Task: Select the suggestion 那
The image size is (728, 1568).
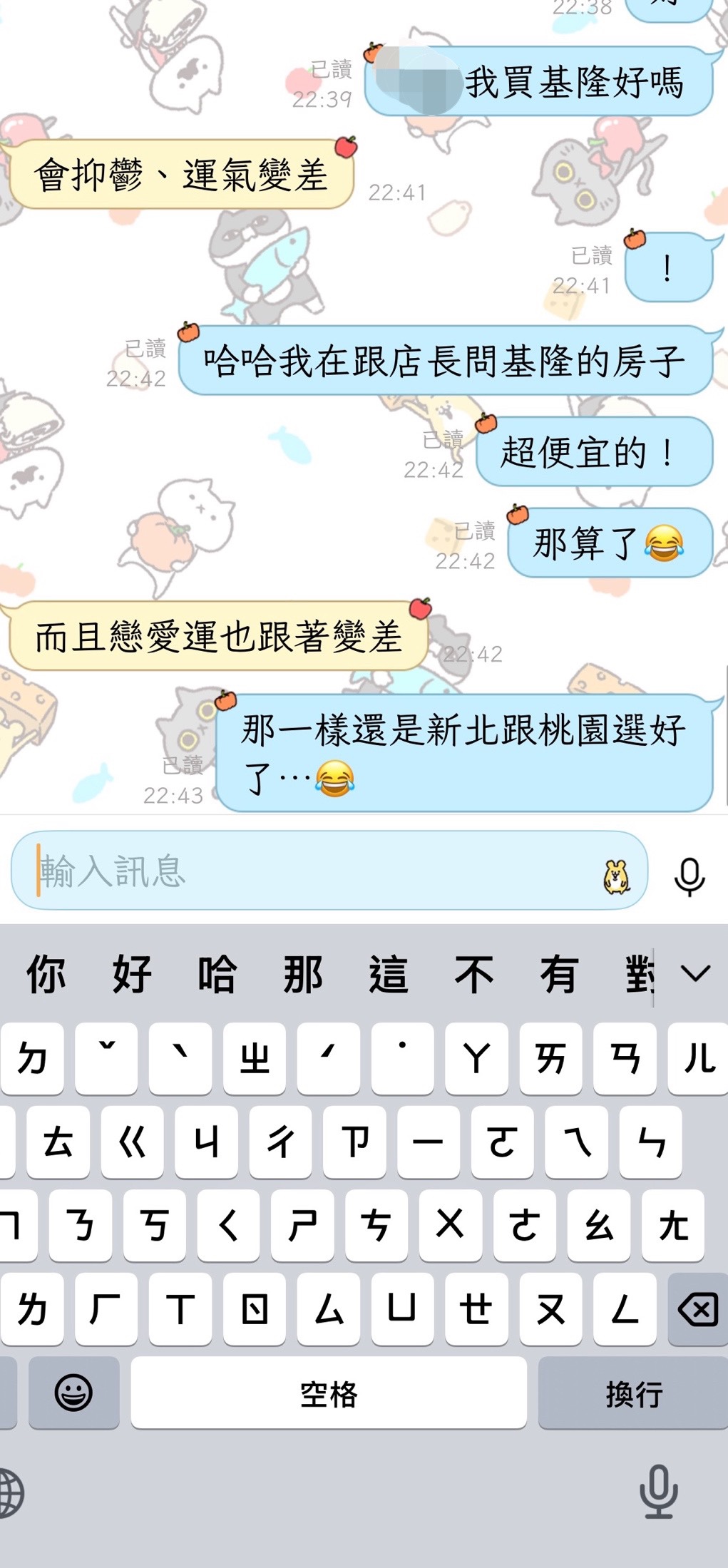Action: [303, 974]
